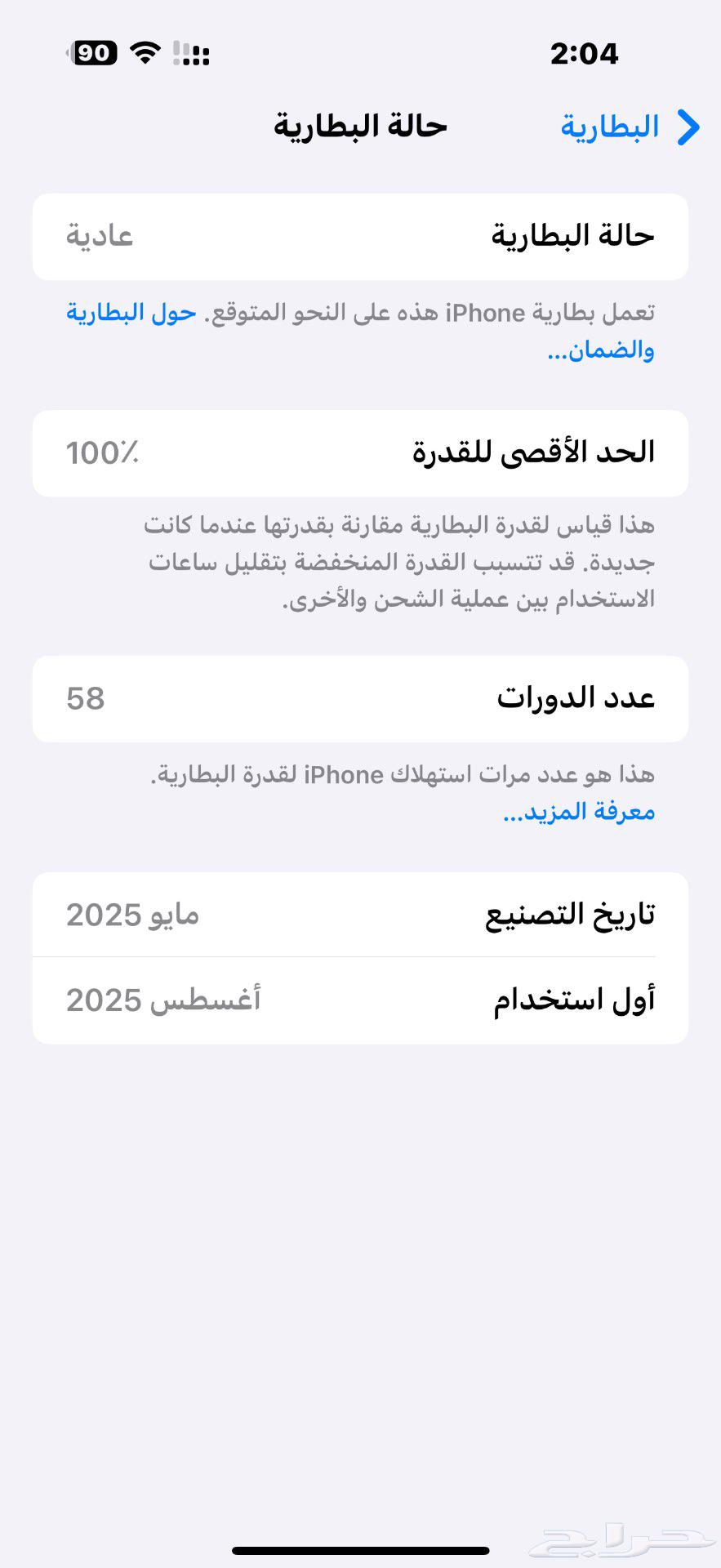Expand the أول استخدام row
Screen dimensions: 721x1568
point(360,999)
